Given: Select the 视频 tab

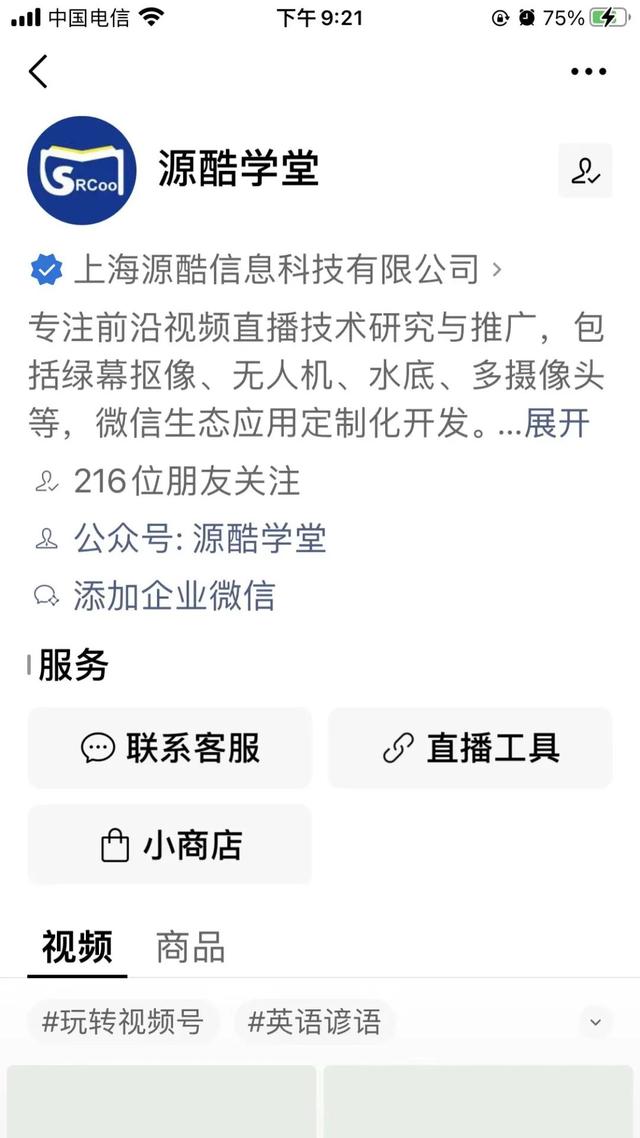Looking at the screenshot, I should coord(77,946).
